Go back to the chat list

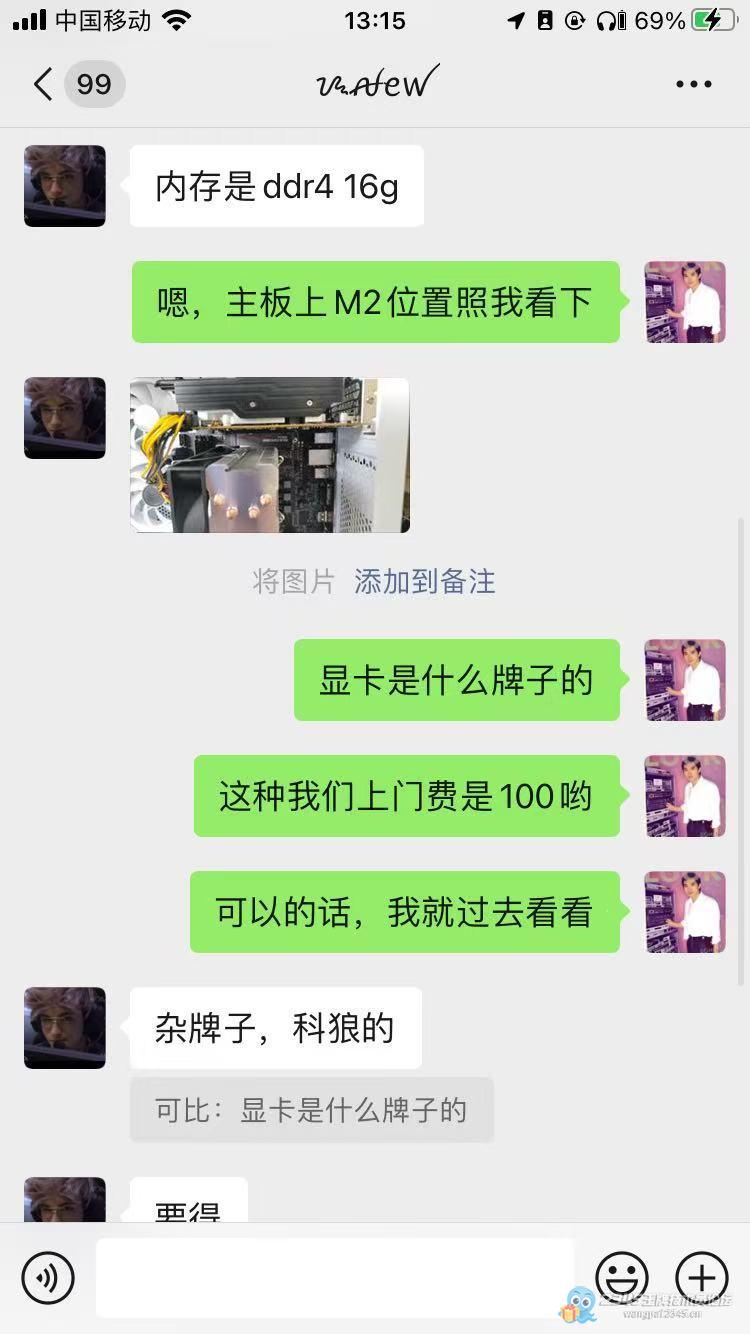click(44, 84)
